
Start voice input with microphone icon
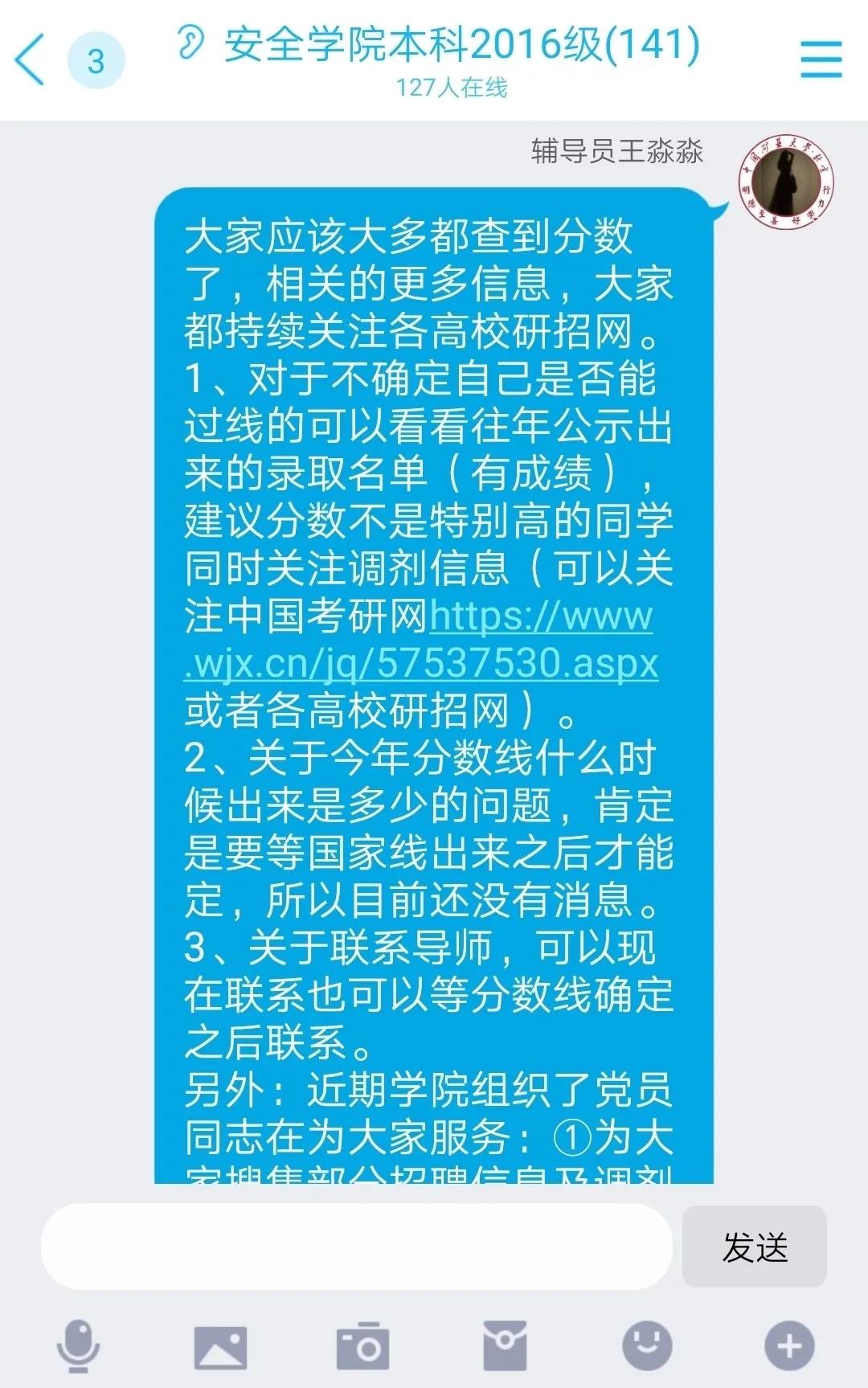(x=79, y=1345)
